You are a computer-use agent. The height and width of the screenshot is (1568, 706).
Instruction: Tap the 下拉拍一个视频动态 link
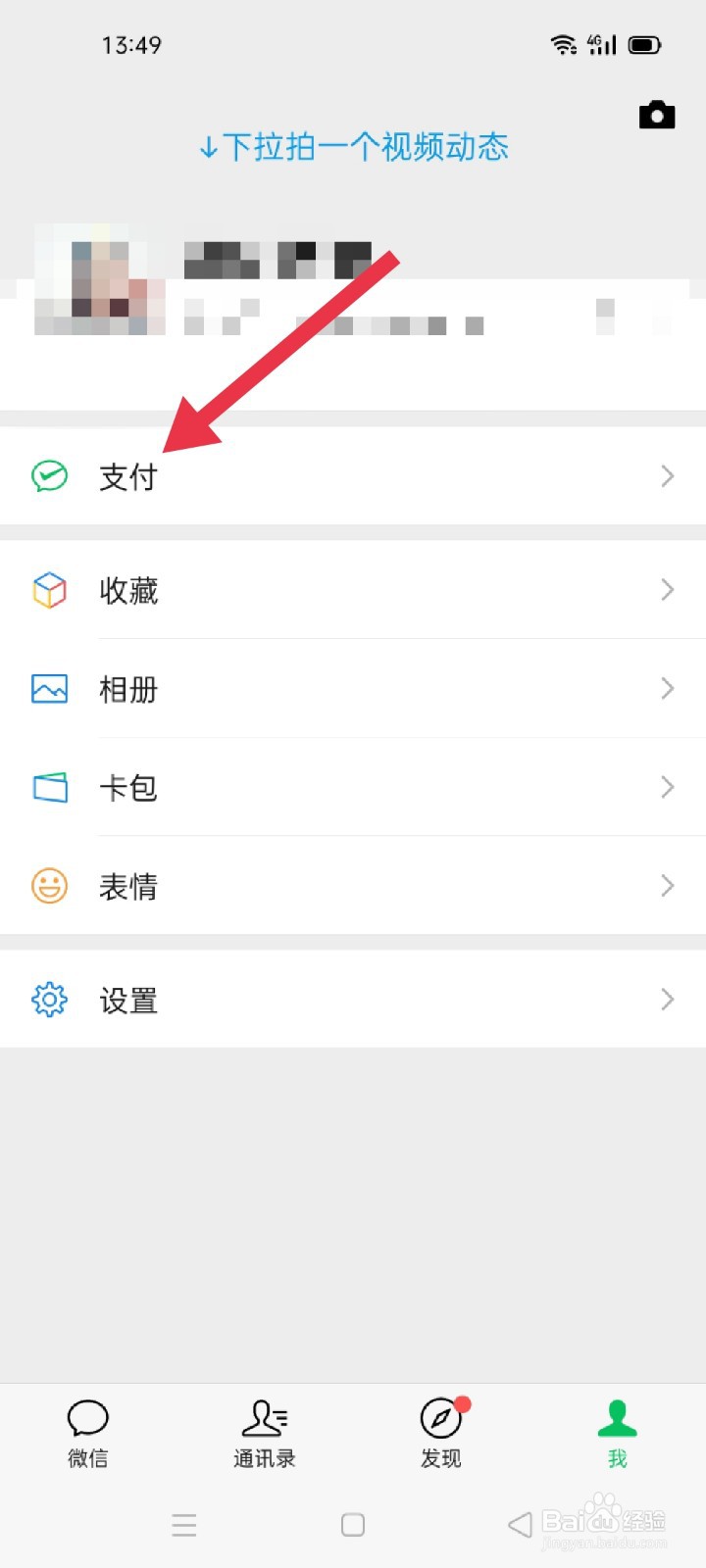coord(353,147)
